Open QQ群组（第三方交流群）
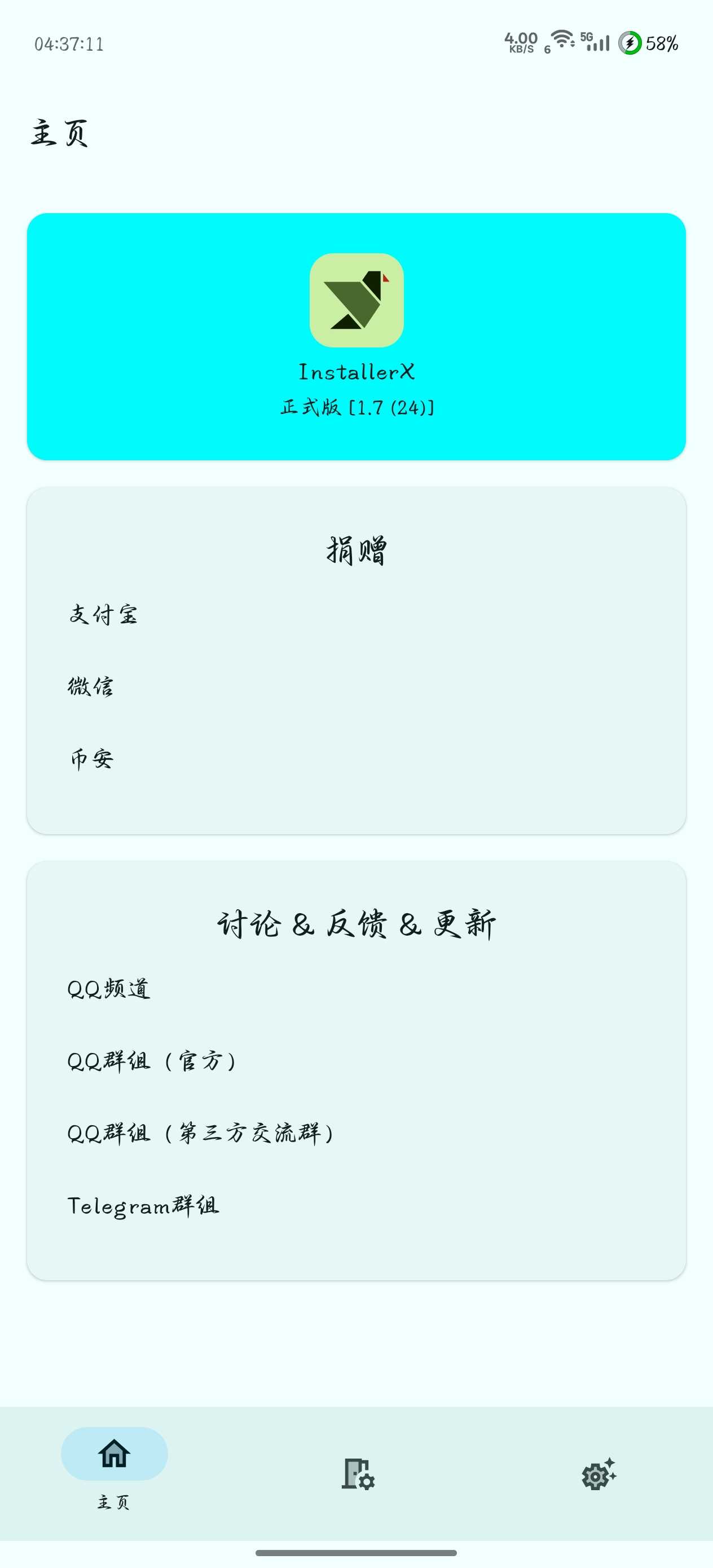 coord(356,1133)
